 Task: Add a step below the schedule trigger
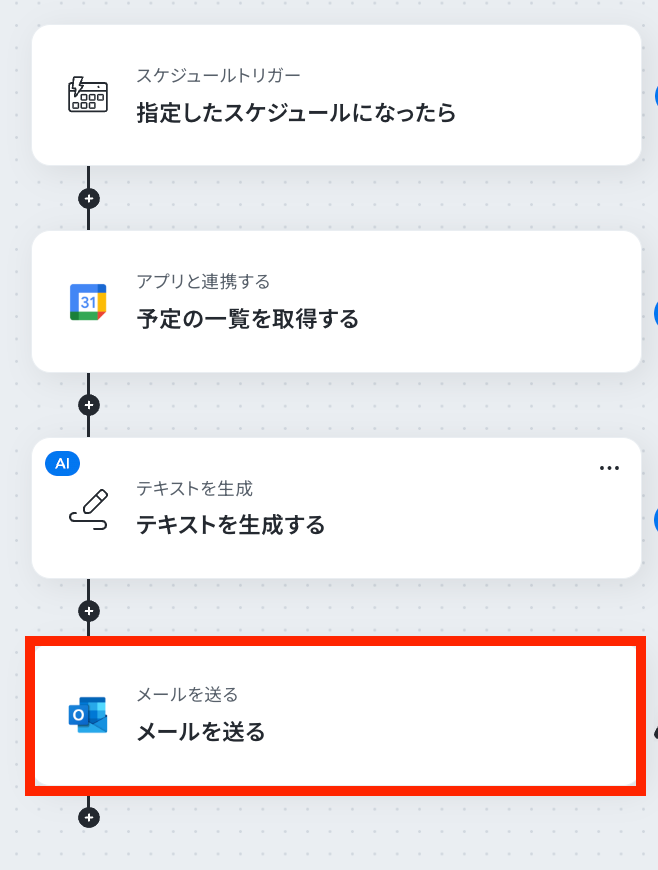click(x=89, y=199)
